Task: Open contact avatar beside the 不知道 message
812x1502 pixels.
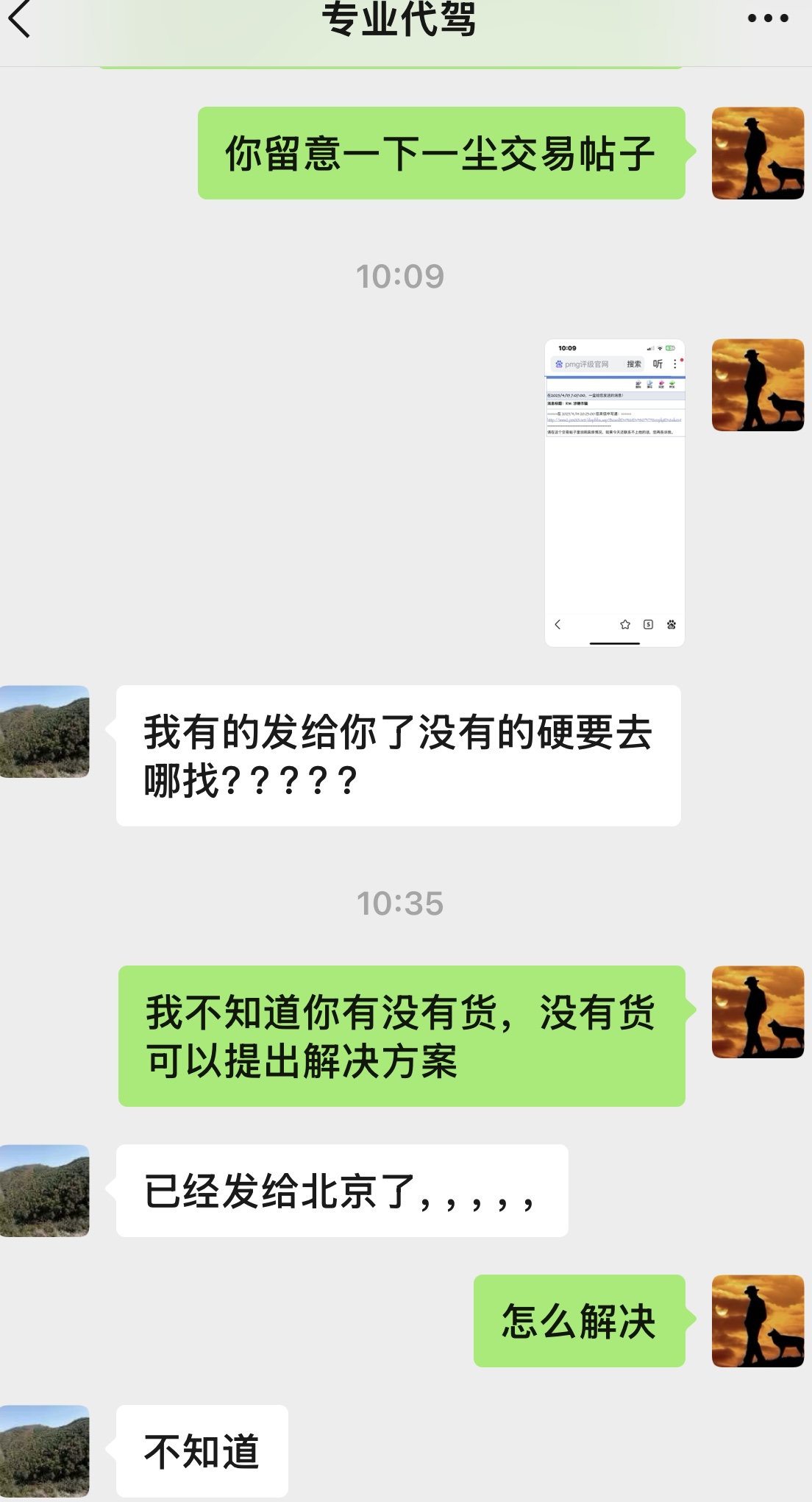Action: [44, 1450]
